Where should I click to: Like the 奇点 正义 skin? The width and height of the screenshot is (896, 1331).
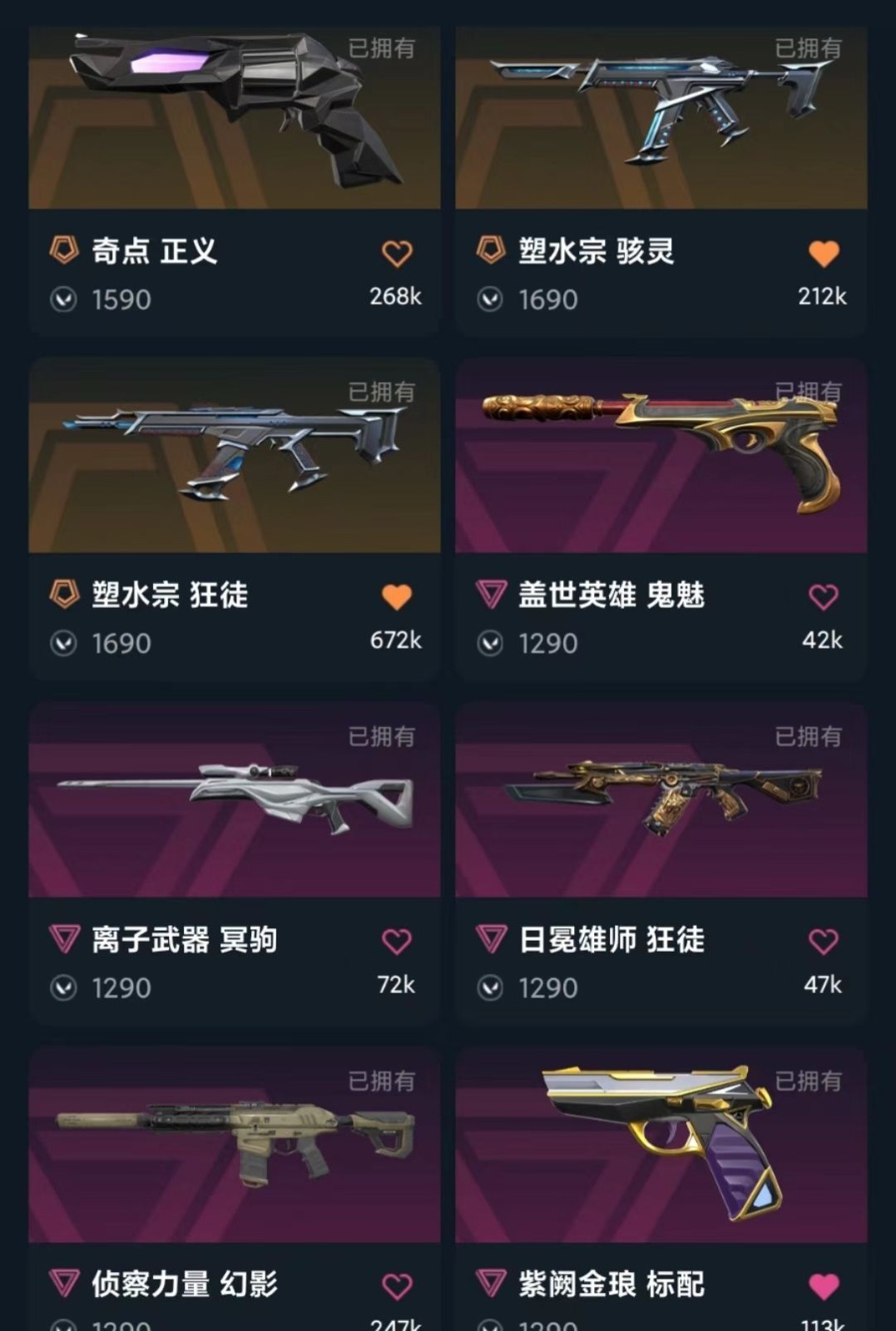[397, 253]
